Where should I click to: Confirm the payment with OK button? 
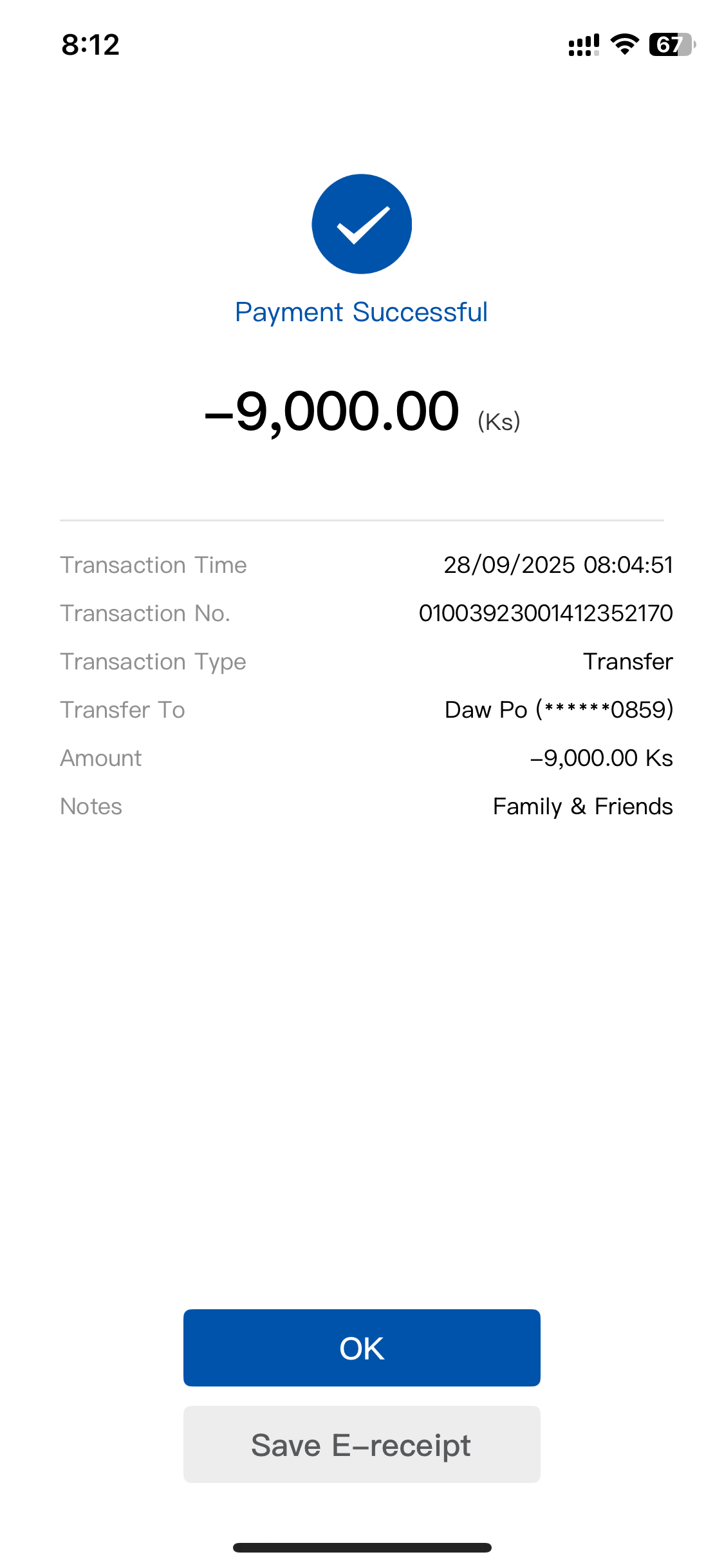point(362,1348)
